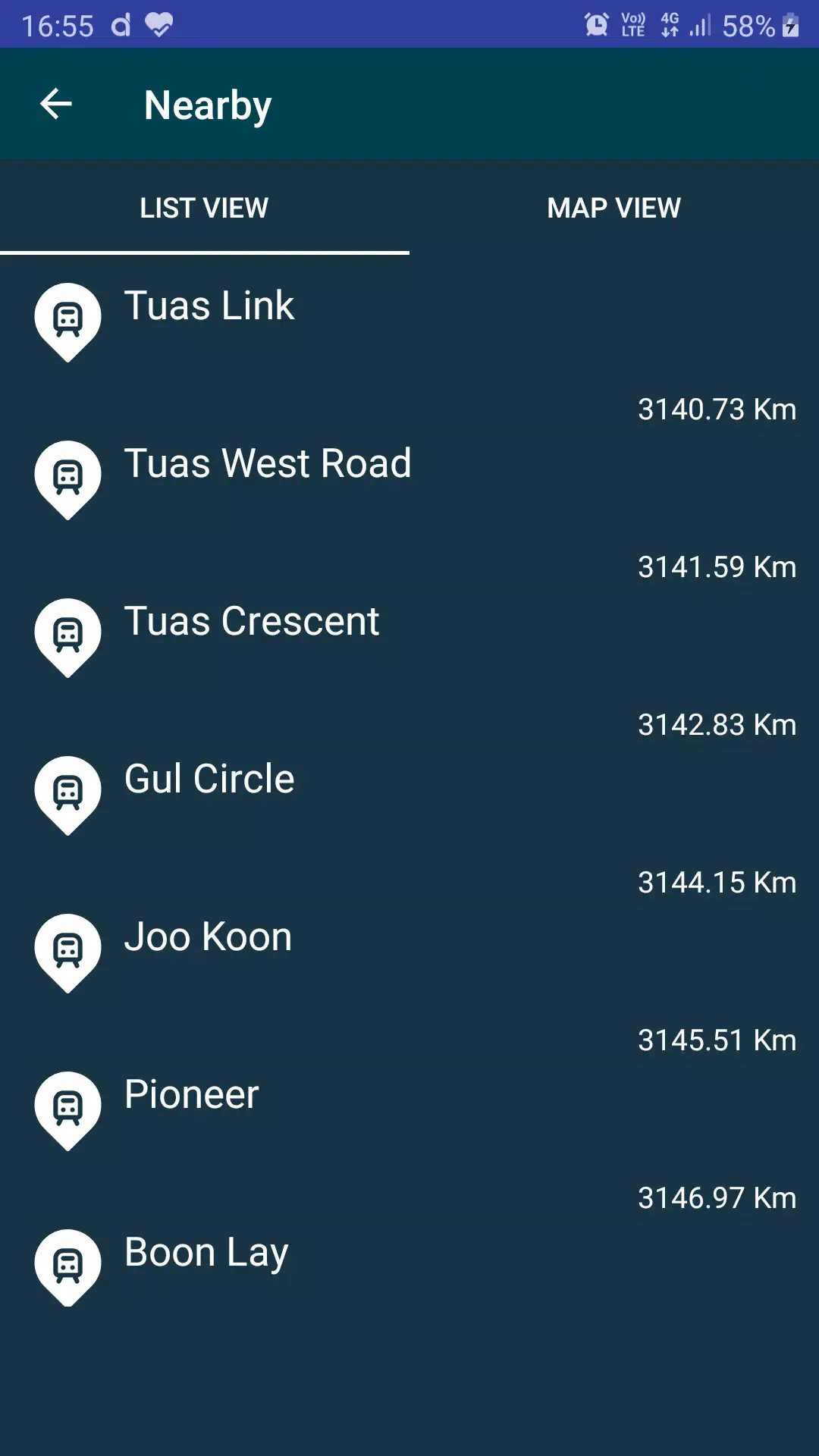Screen dimensions: 819x1456
Task: Click the 3140.73 Km distance label
Action: pyautogui.click(x=716, y=409)
